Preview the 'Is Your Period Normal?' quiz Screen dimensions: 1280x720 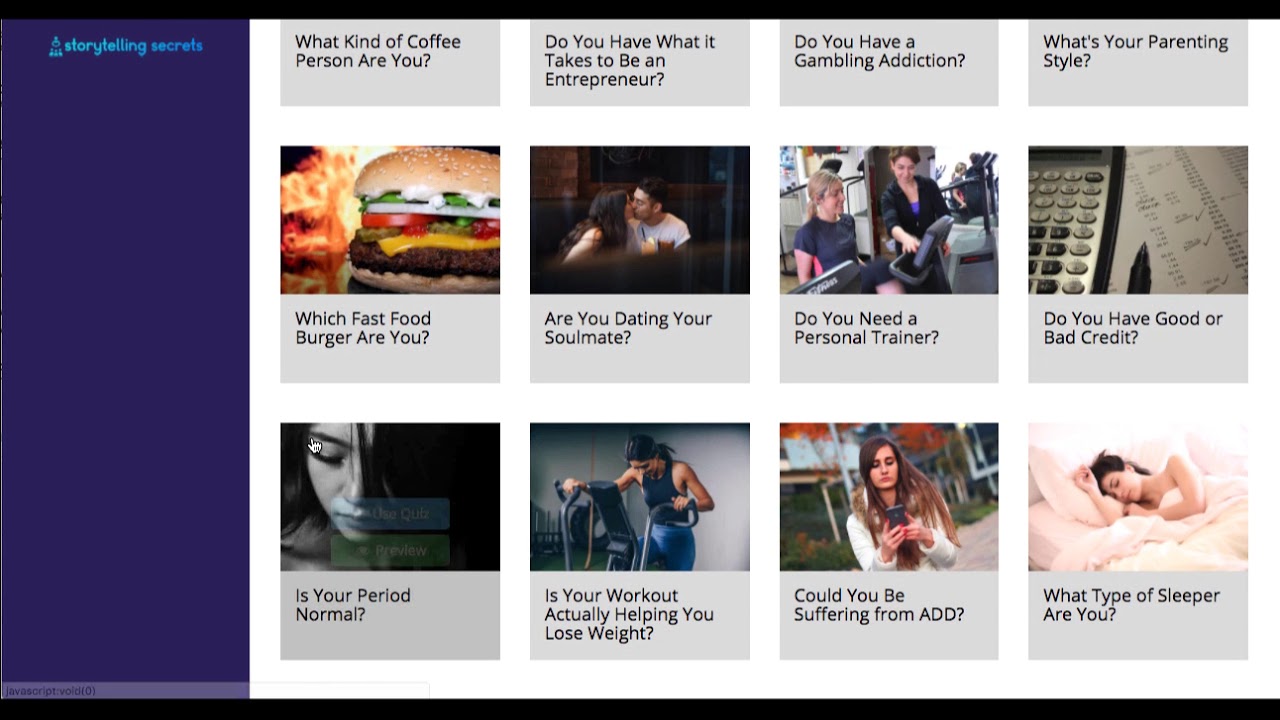[390, 551]
